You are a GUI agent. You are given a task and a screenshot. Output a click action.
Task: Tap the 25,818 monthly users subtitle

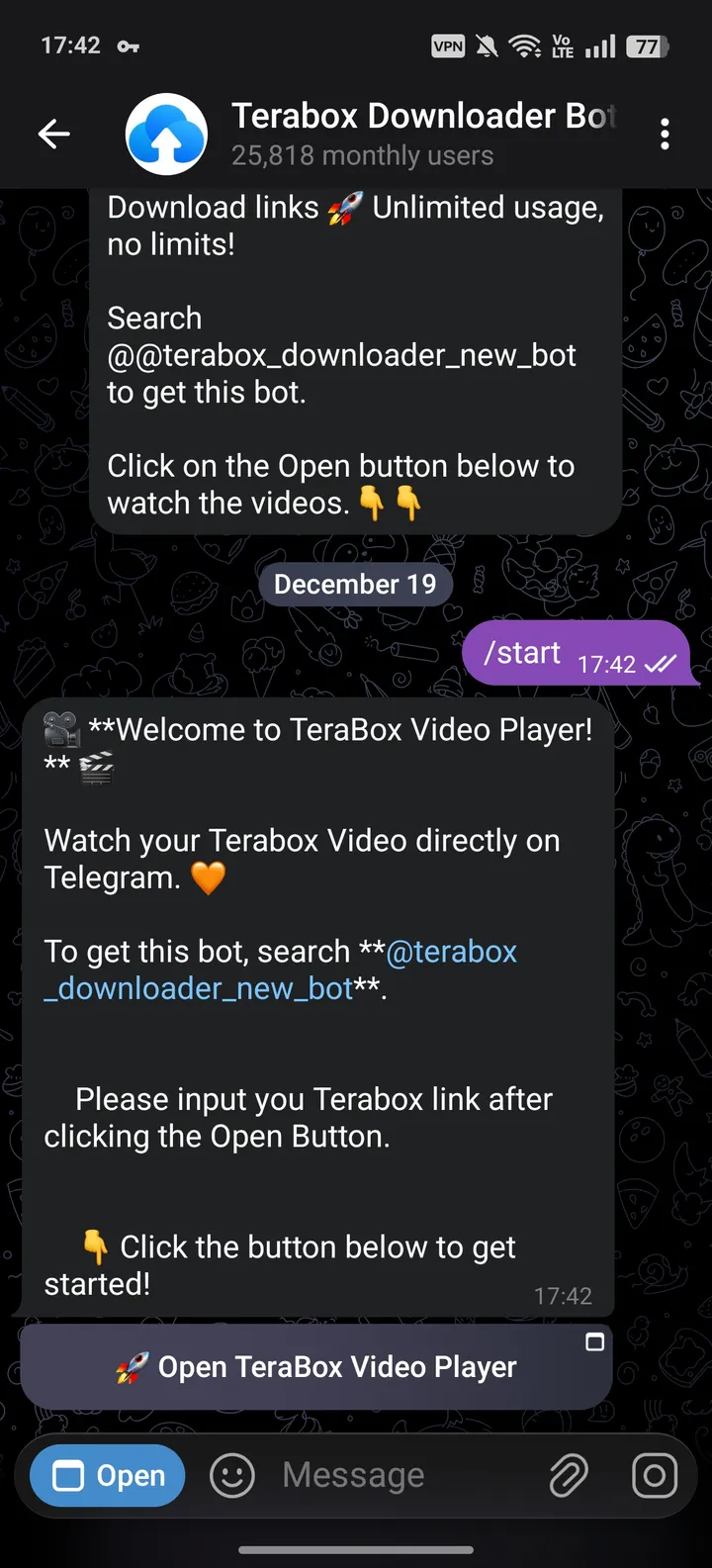click(x=362, y=155)
